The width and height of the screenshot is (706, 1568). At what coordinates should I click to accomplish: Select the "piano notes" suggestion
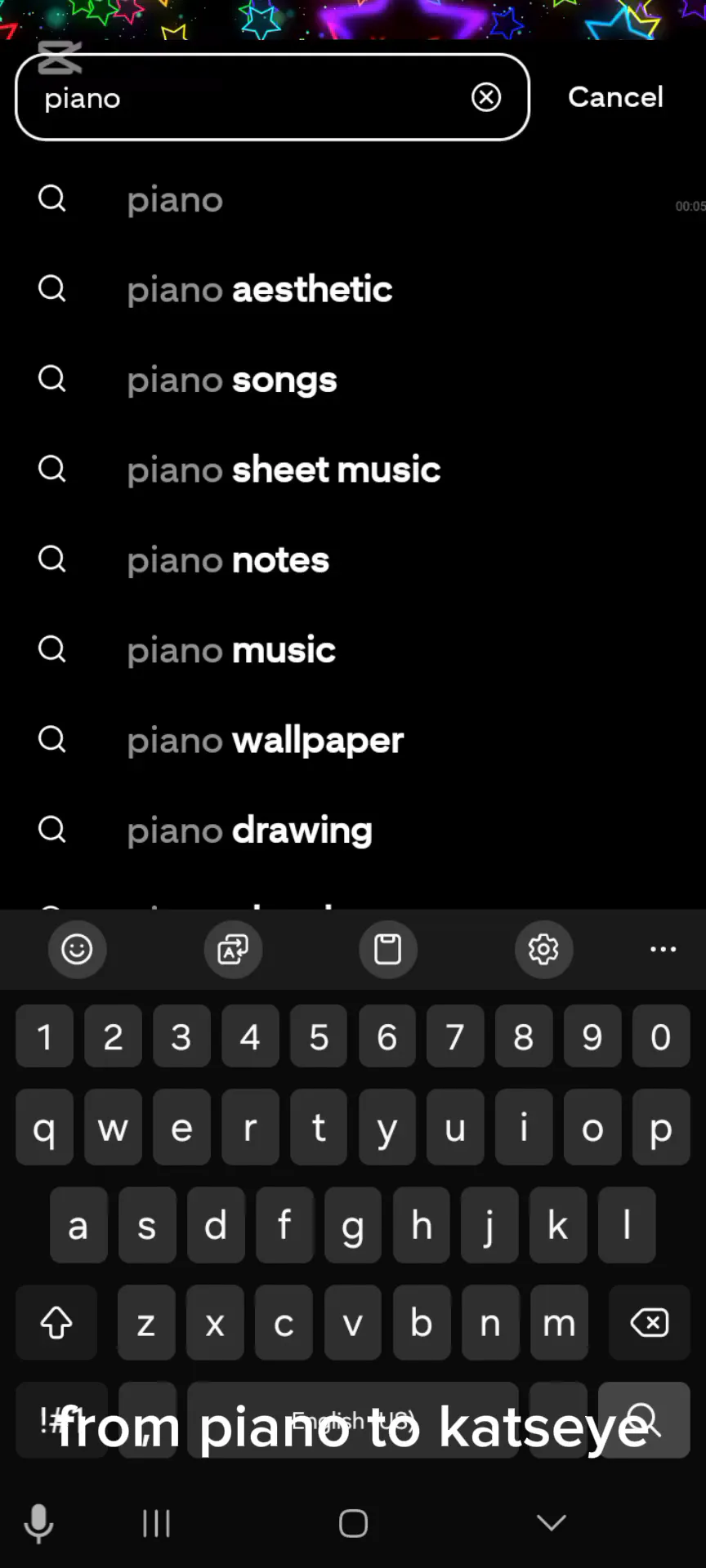click(x=228, y=560)
